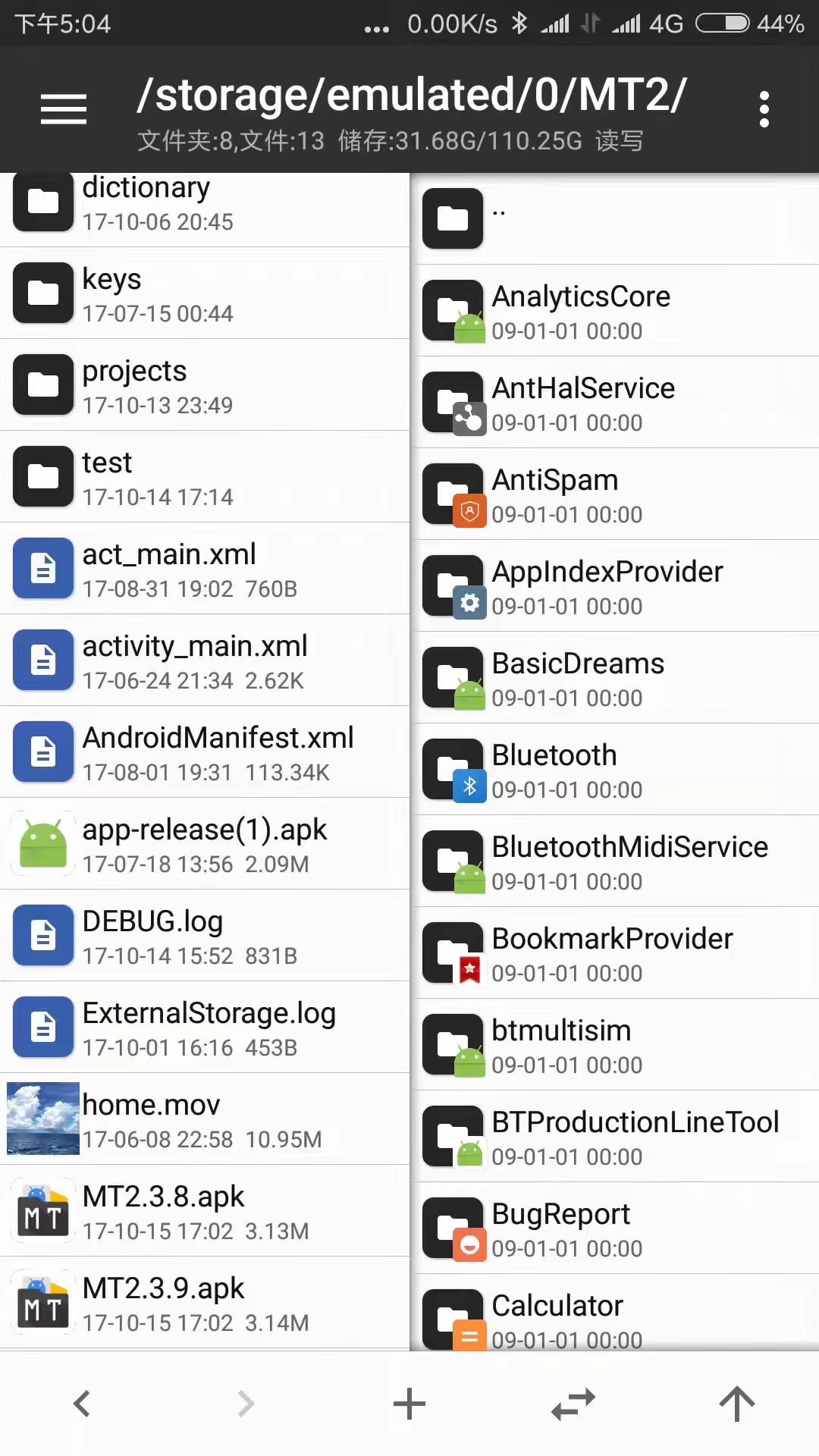Viewport: 819px width, 1456px height.
Task: Open the BookmarkProvider folder
Action: tap(614, 952)
